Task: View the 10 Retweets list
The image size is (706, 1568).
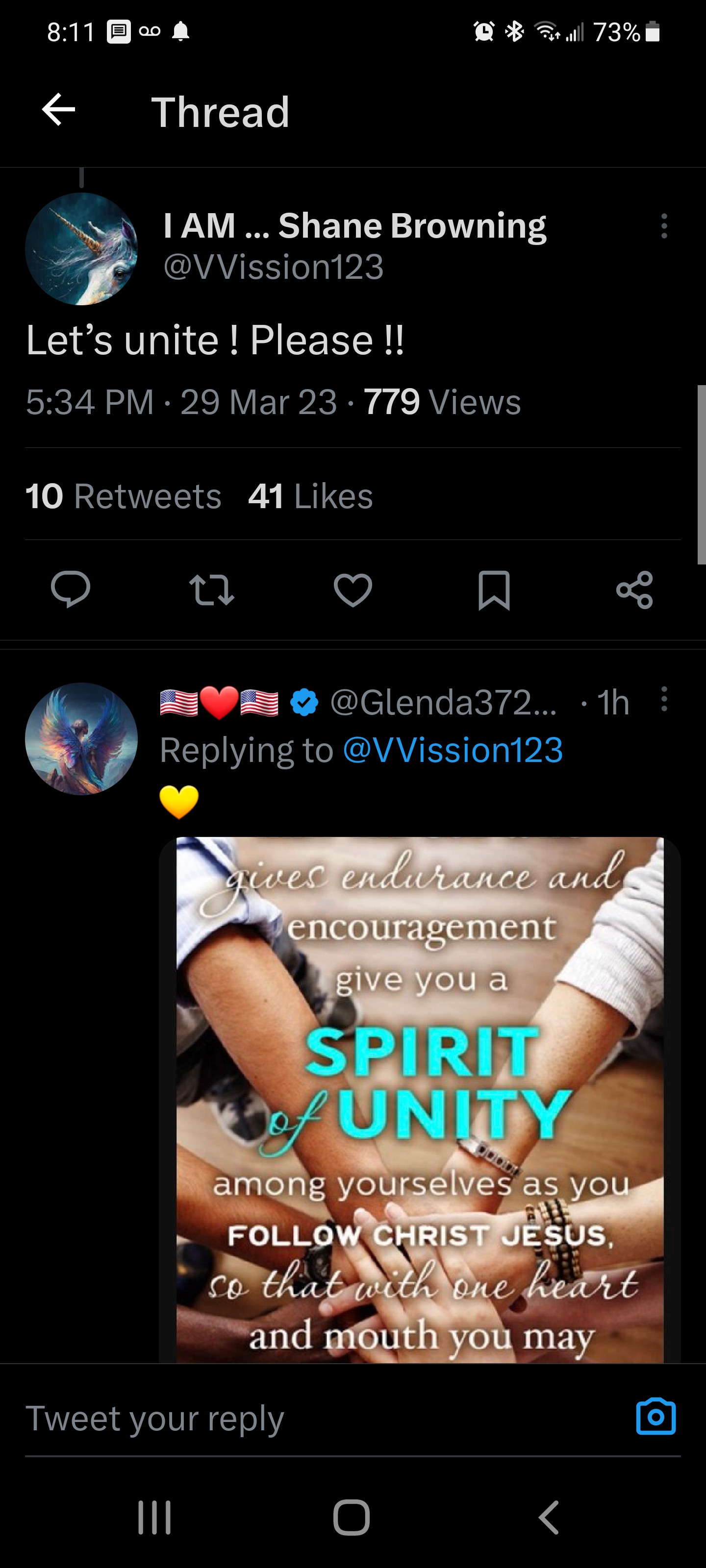Action: (123, 496)
